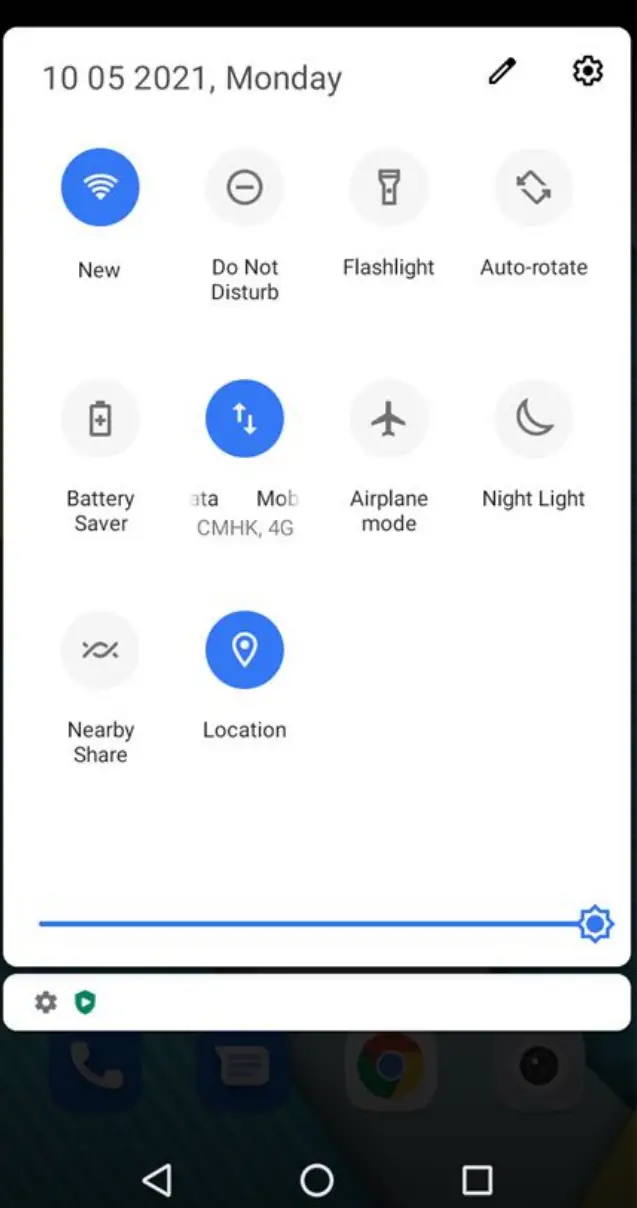Disable the Location tile
Screen dimensions: 637x1208
coord(244,650)
